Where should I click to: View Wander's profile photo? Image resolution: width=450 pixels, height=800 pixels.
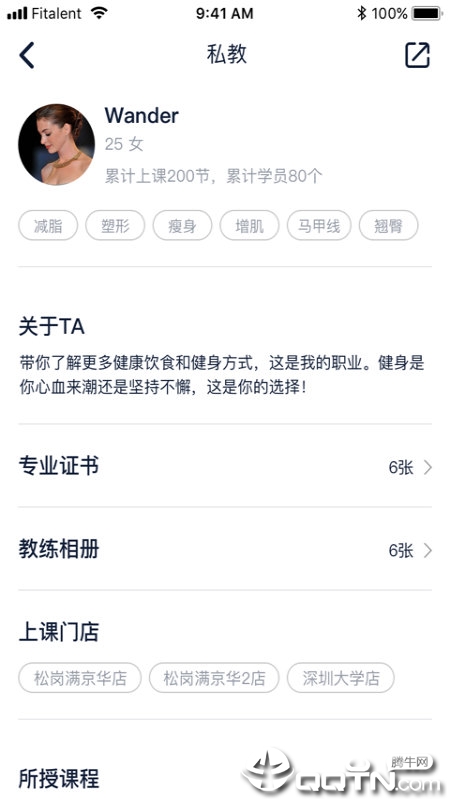tap(57, 144)
